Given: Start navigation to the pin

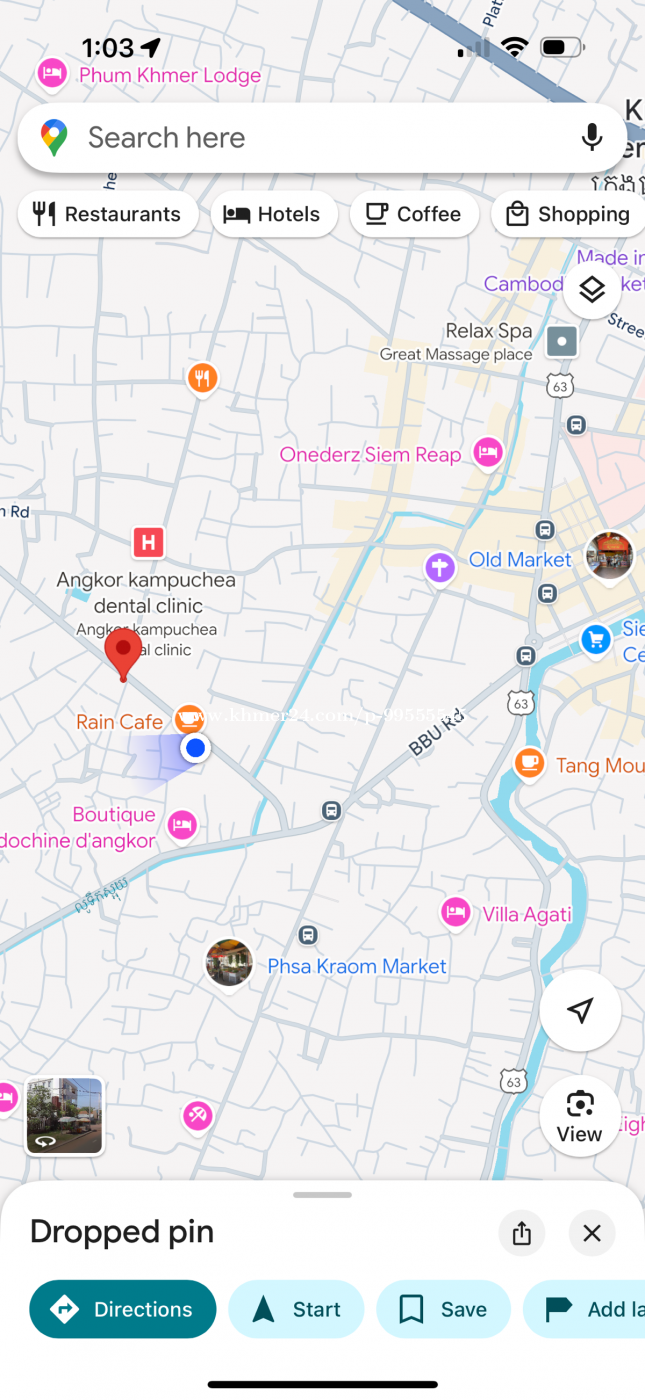Looking at the screenshot, I should [296, 1309].
